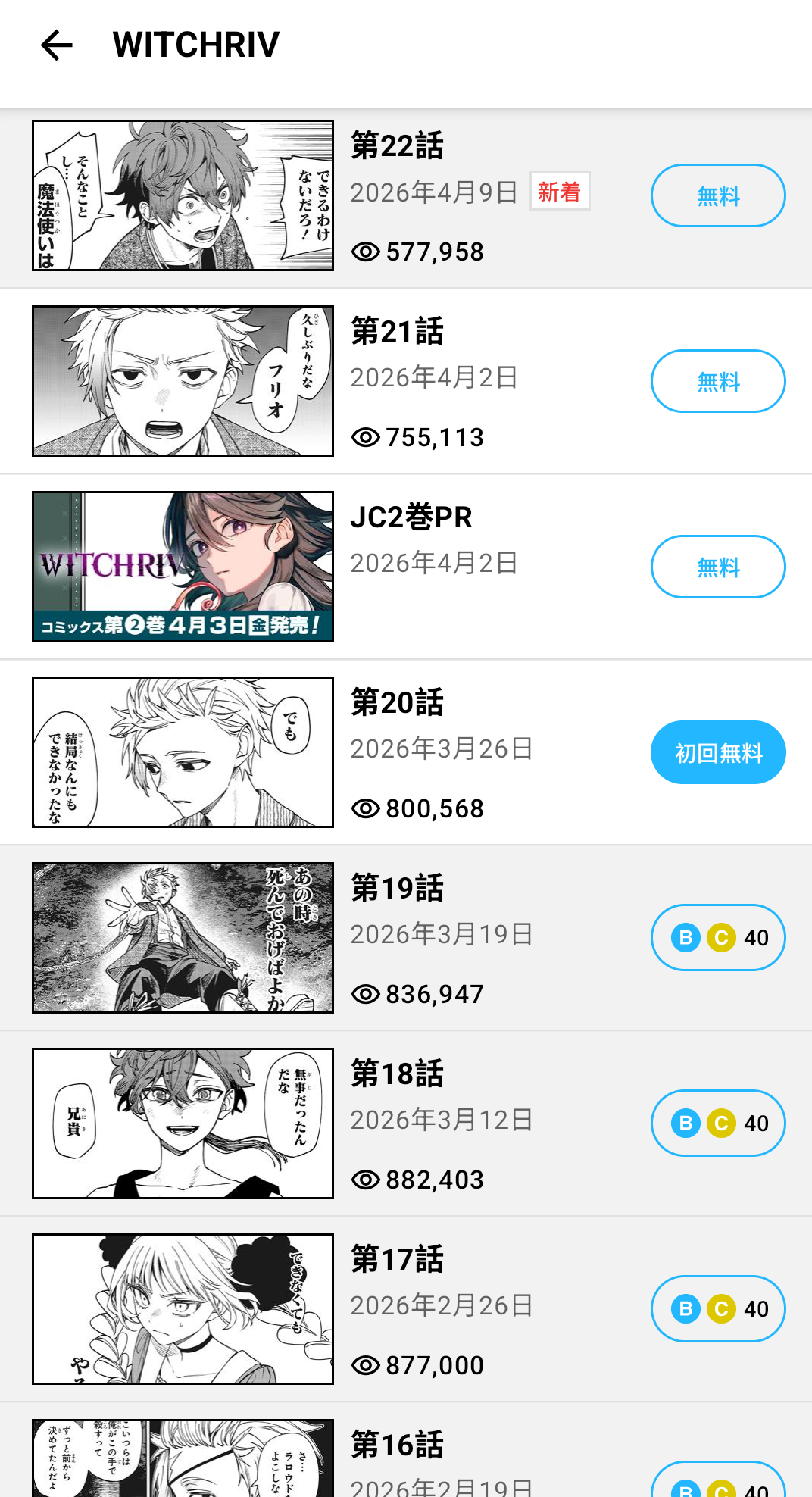The width and height of the screenshot is (812, 1497).
Task: Tap the 40 coin button for 第18話
Action: click(717, 1124)
